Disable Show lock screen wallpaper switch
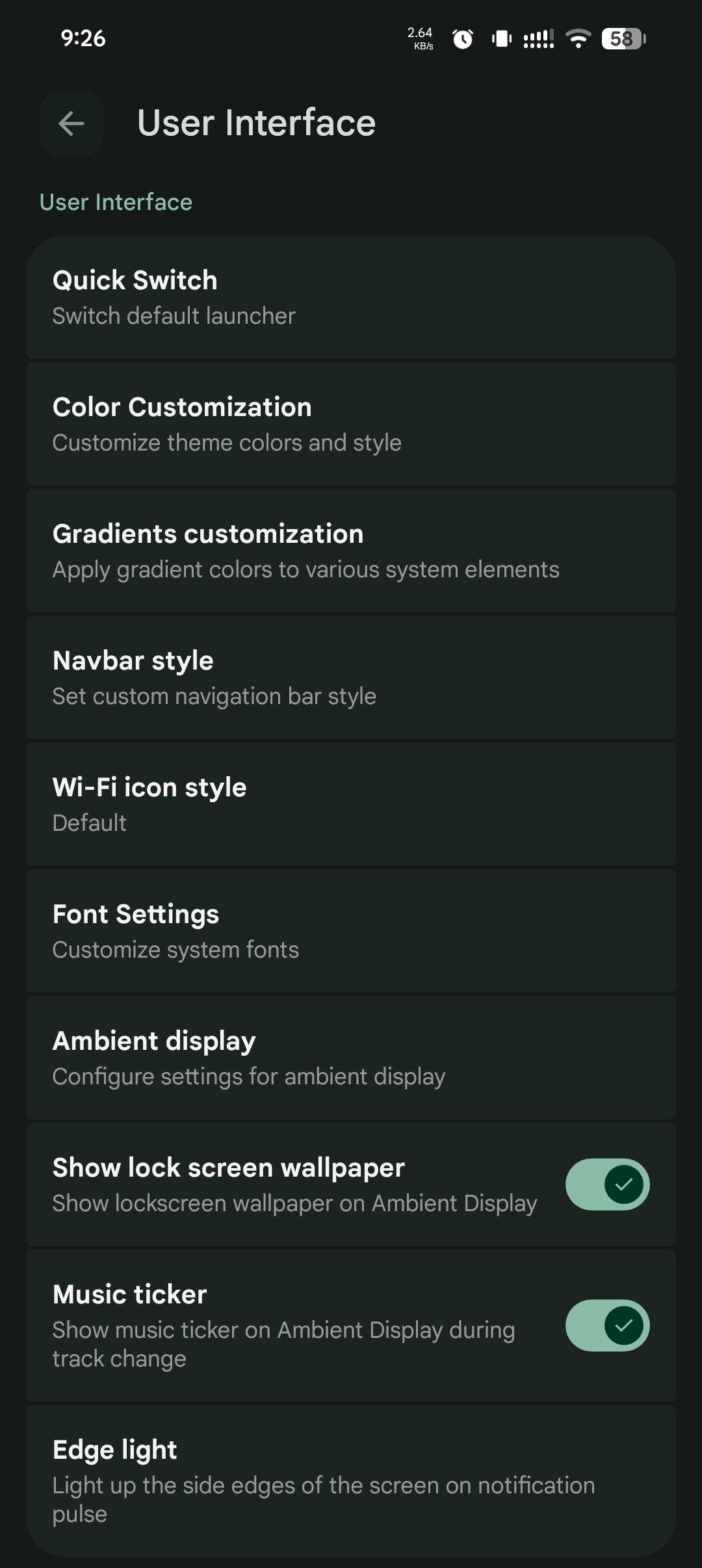Image resolution: width=702 pixels, height=1568 pixels. (x=607, y=1184)
